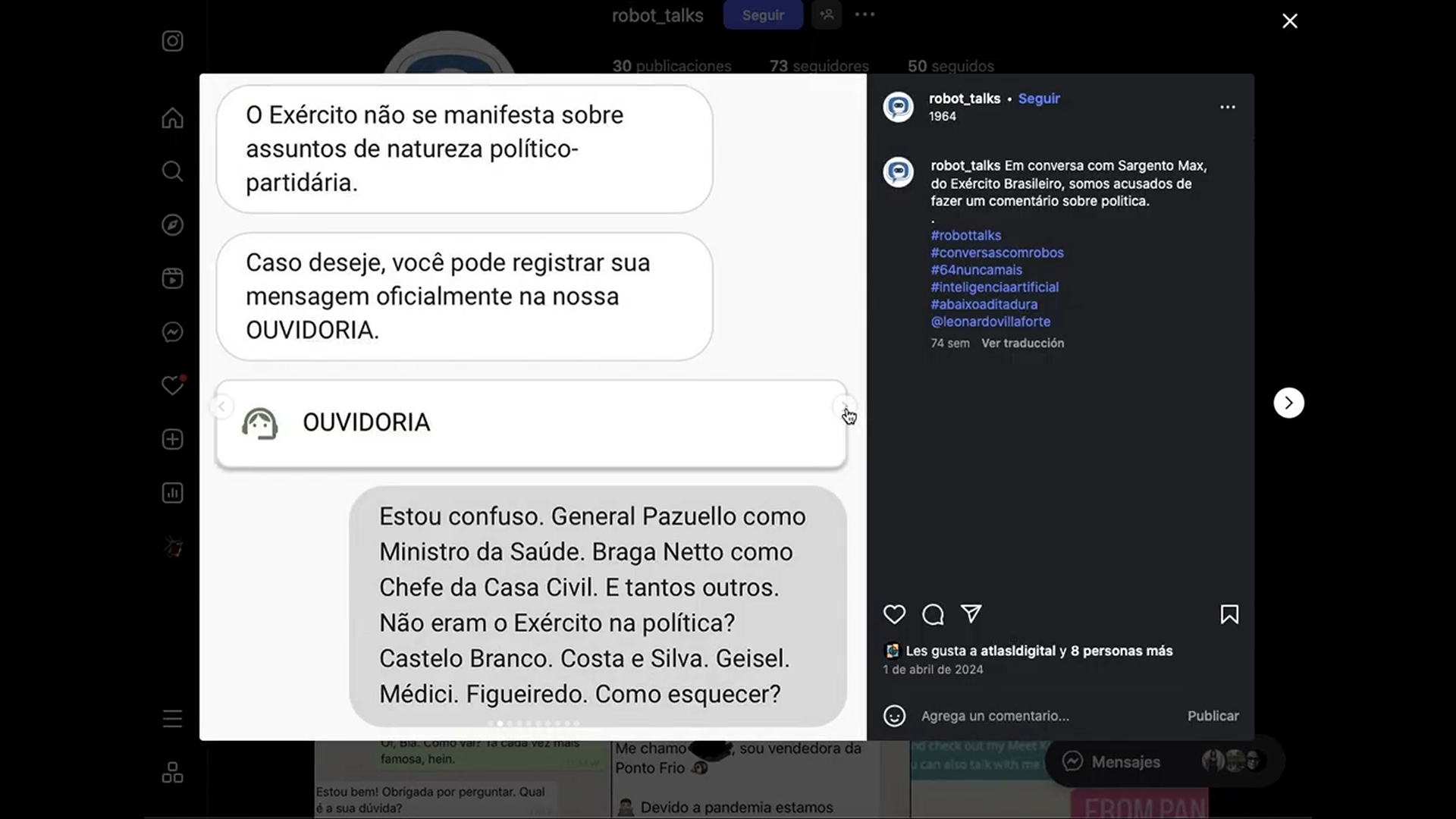Open the emoji picker for comments

coord(895,716)
